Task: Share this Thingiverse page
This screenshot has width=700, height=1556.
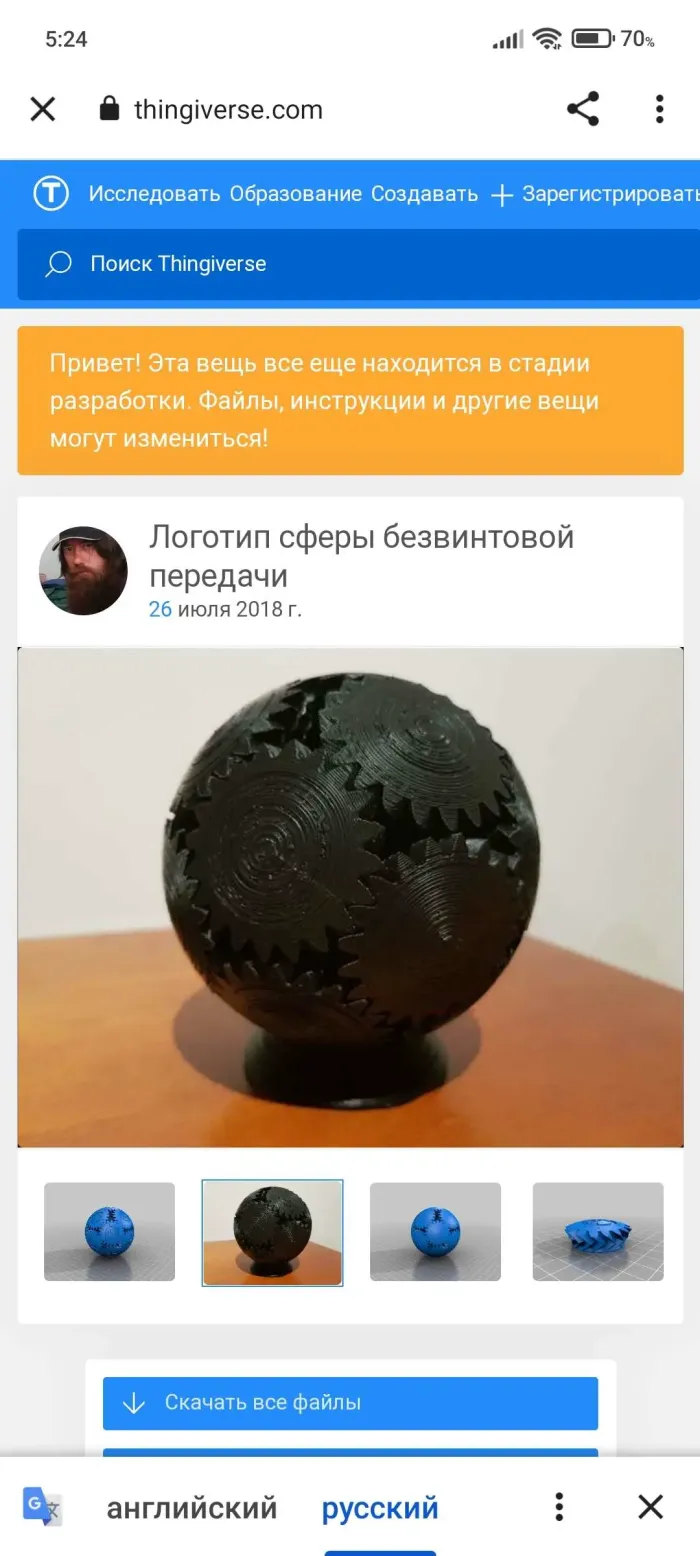Action: (x=583, y=109)
